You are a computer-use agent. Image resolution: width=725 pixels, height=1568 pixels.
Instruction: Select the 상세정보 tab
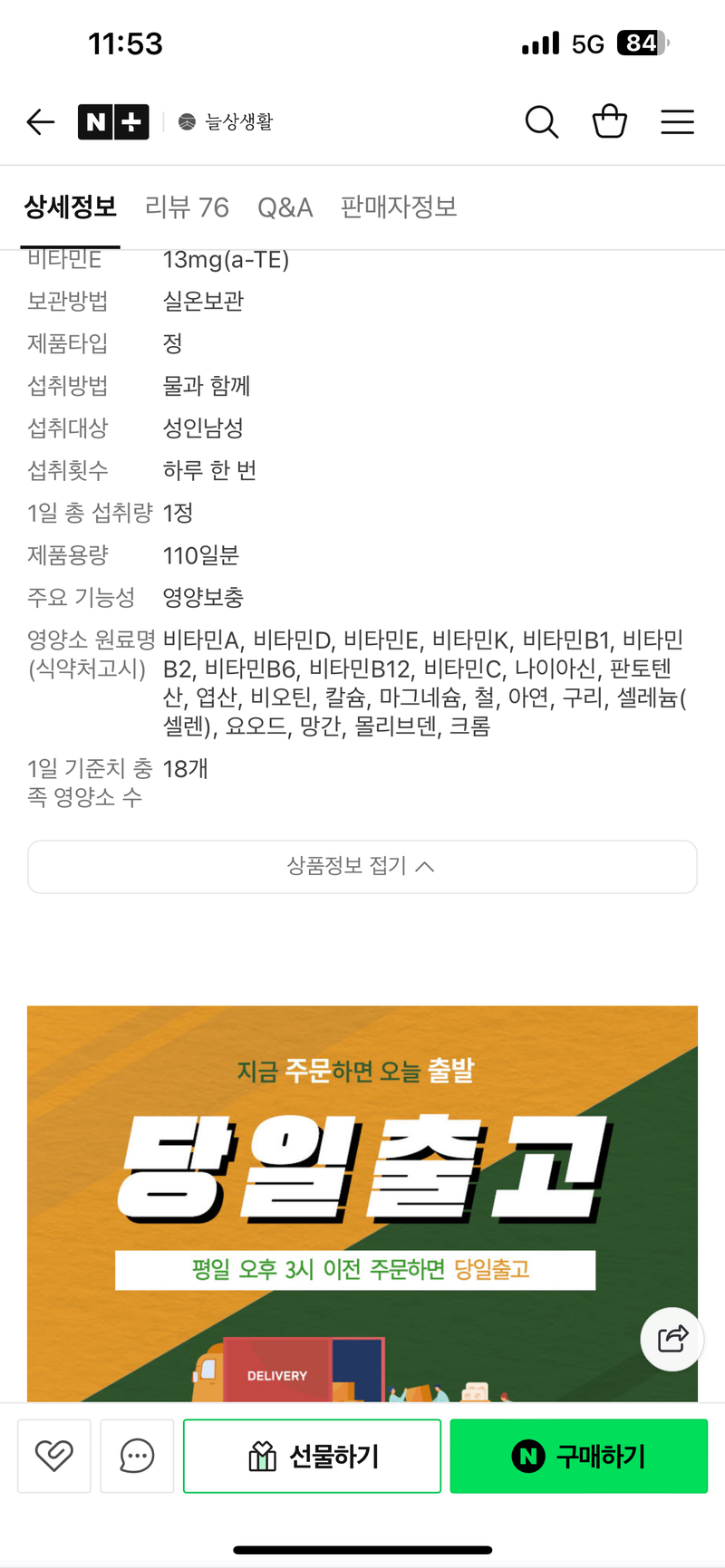point(71,207)
